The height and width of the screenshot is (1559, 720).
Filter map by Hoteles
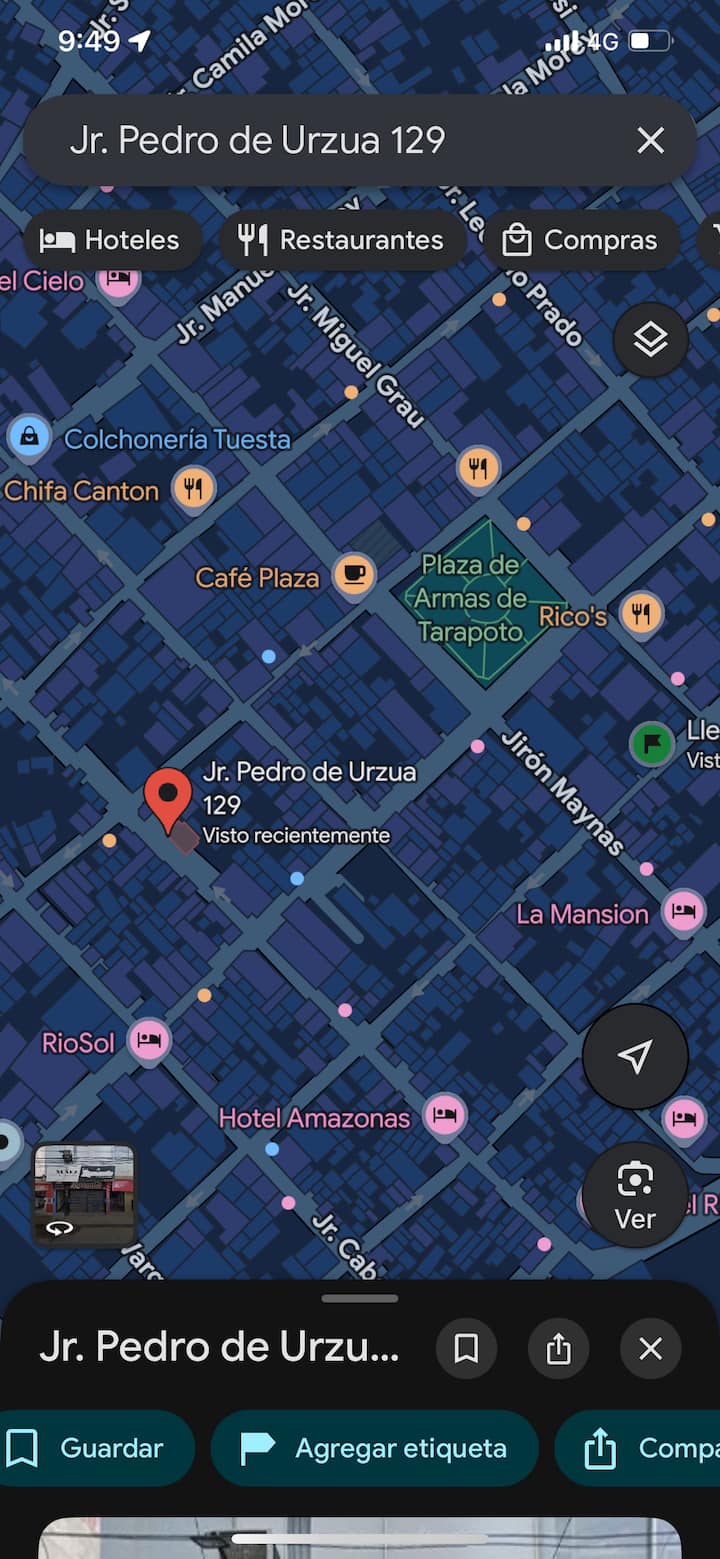click(x=110, y=240)
